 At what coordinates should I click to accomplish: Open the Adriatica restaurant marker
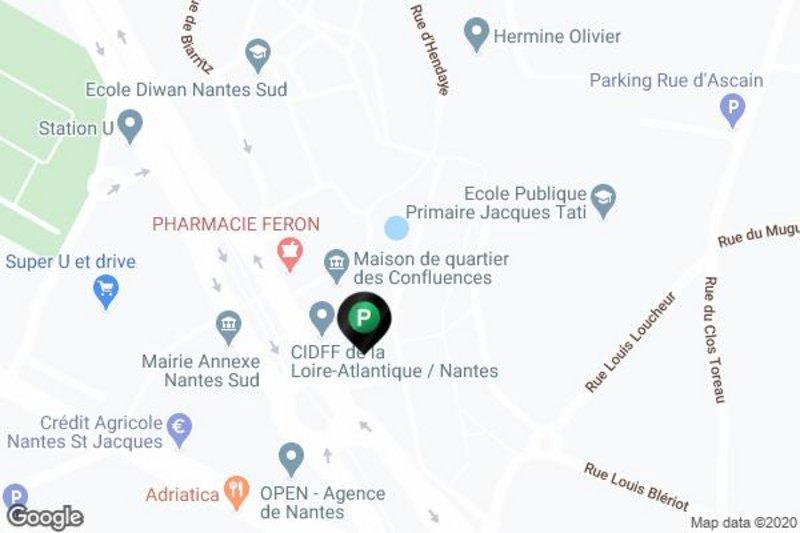[236, 490]
